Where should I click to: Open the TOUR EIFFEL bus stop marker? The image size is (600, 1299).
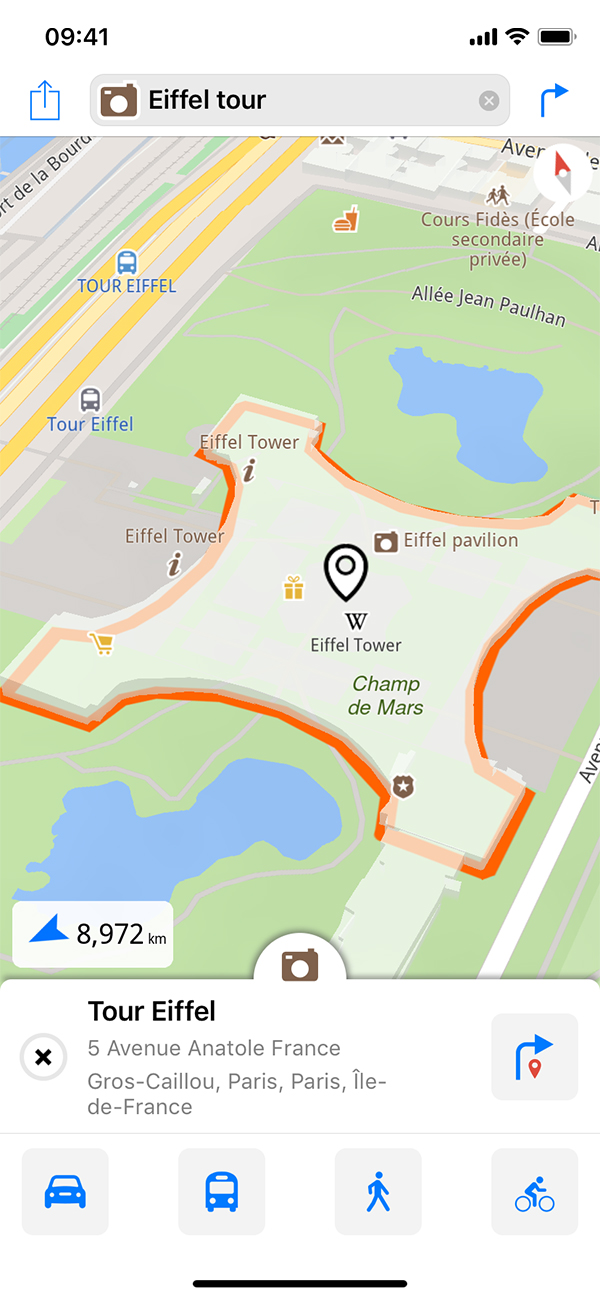[x=127, y=263]
